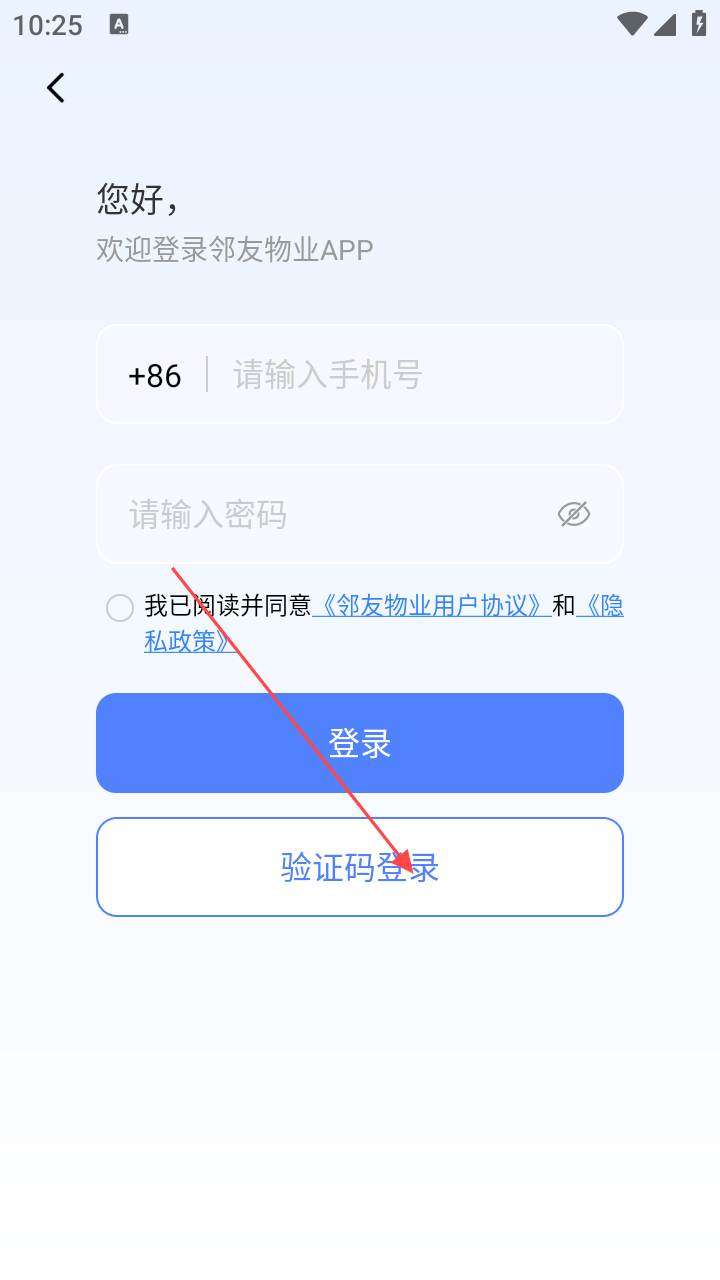Viewport: 720px width, 1280px height.
Task: Tap the phone number input field
Action: 400,375
